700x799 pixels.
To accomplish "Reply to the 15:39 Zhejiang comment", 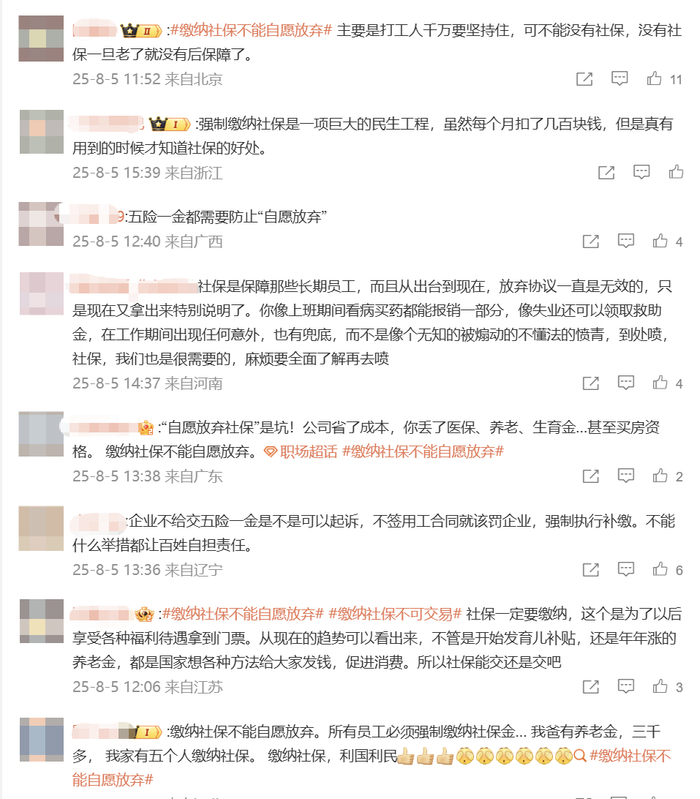I will click(641, 172).
